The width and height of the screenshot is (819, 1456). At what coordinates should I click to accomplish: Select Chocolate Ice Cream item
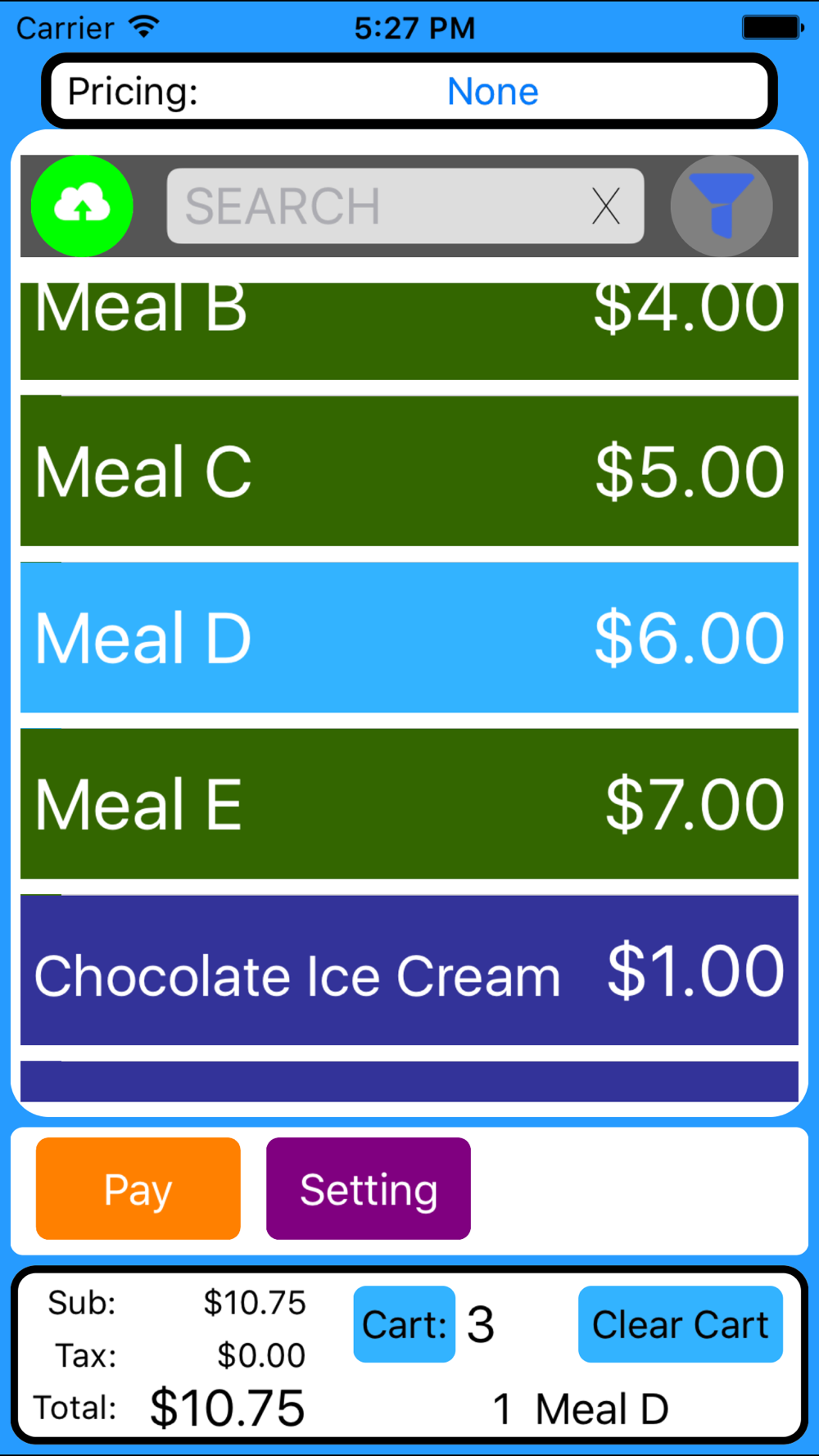[x=409, y=970]
